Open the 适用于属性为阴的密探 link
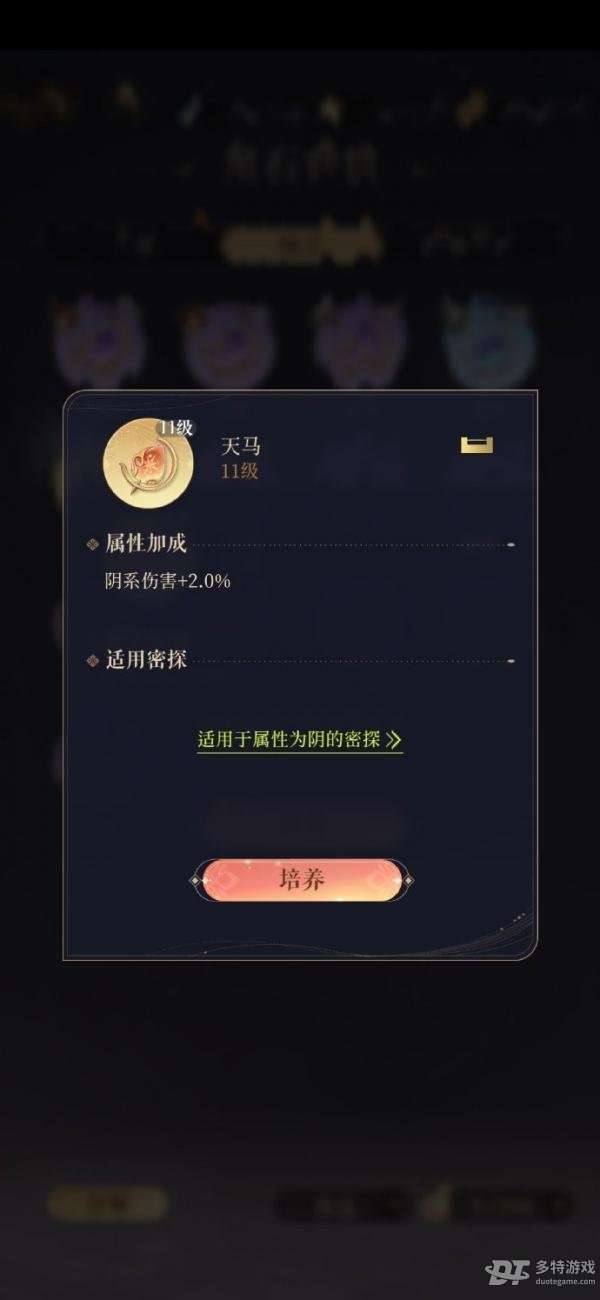600x1300 pixels. tap(300, 740)
